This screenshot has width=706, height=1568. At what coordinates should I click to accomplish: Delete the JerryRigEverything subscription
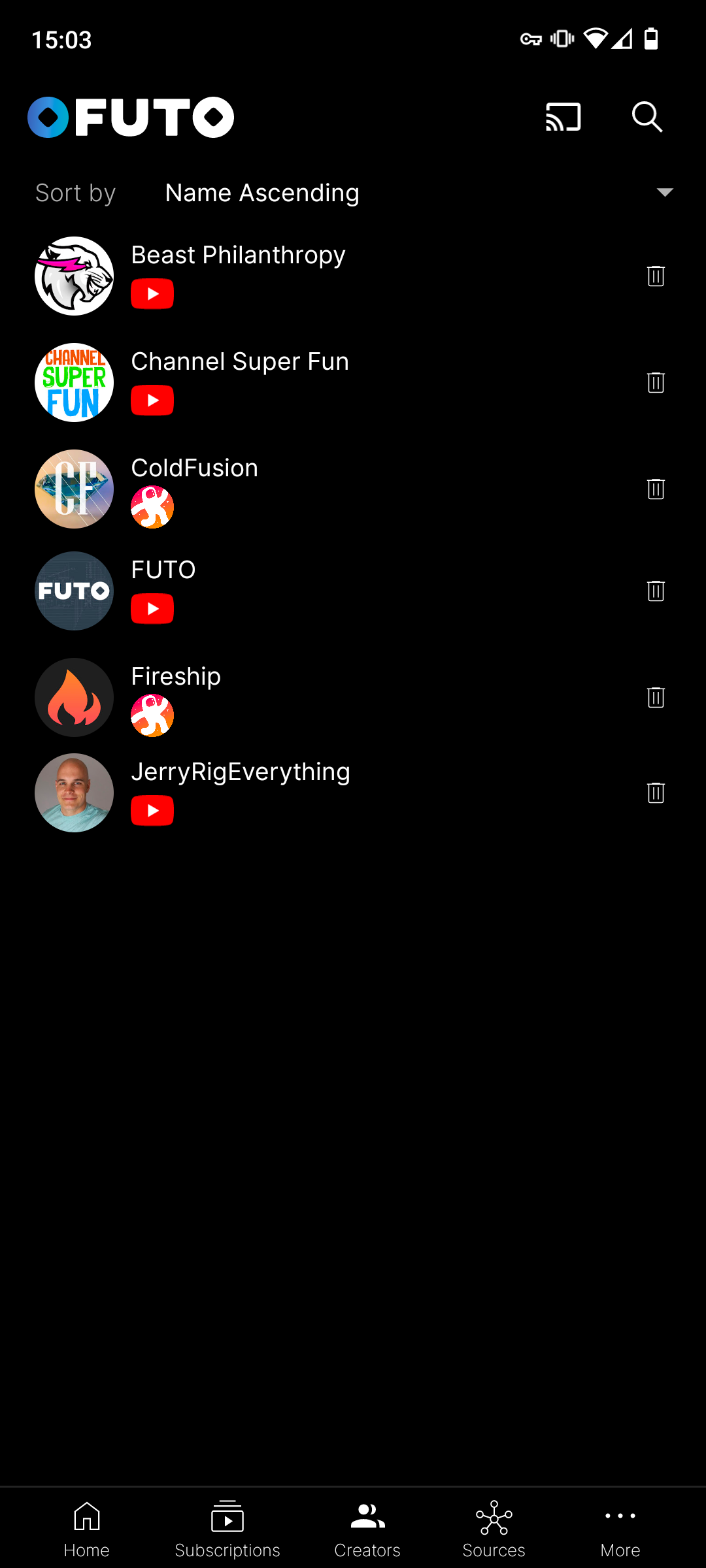656,793
